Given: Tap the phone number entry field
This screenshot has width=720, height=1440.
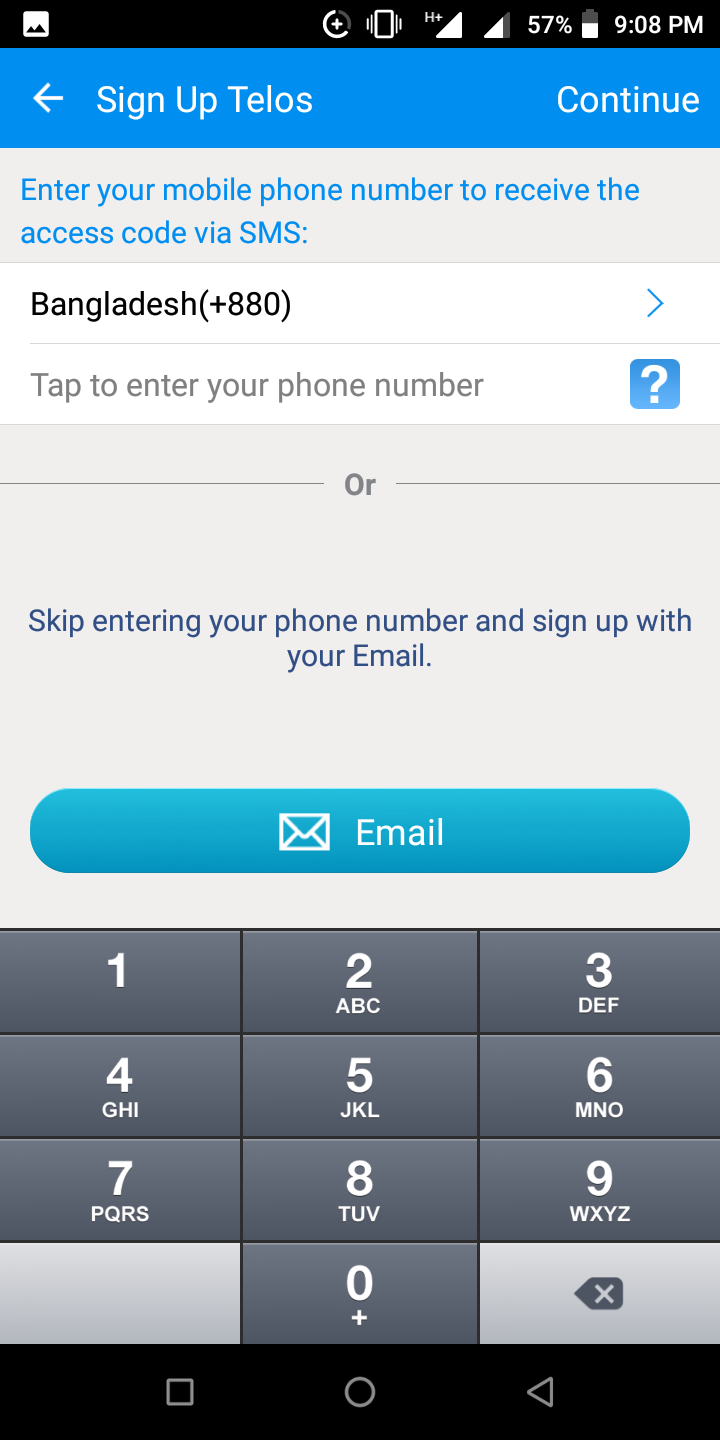Looking at the screenshot, I should [x=320, y=385].
